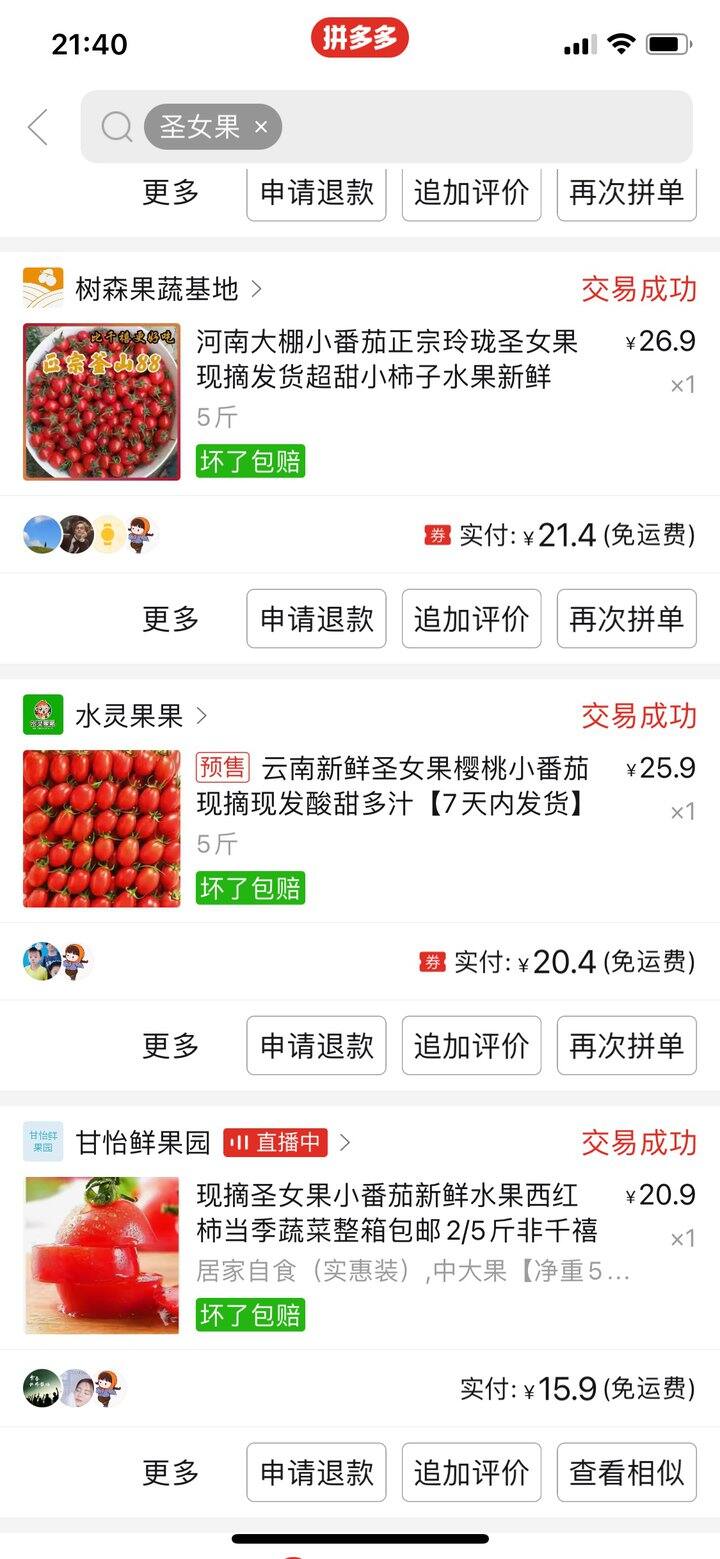Open 更多 options for 树森果蔬基地 order
This screenshot has height=1559, width=720.
170,619
